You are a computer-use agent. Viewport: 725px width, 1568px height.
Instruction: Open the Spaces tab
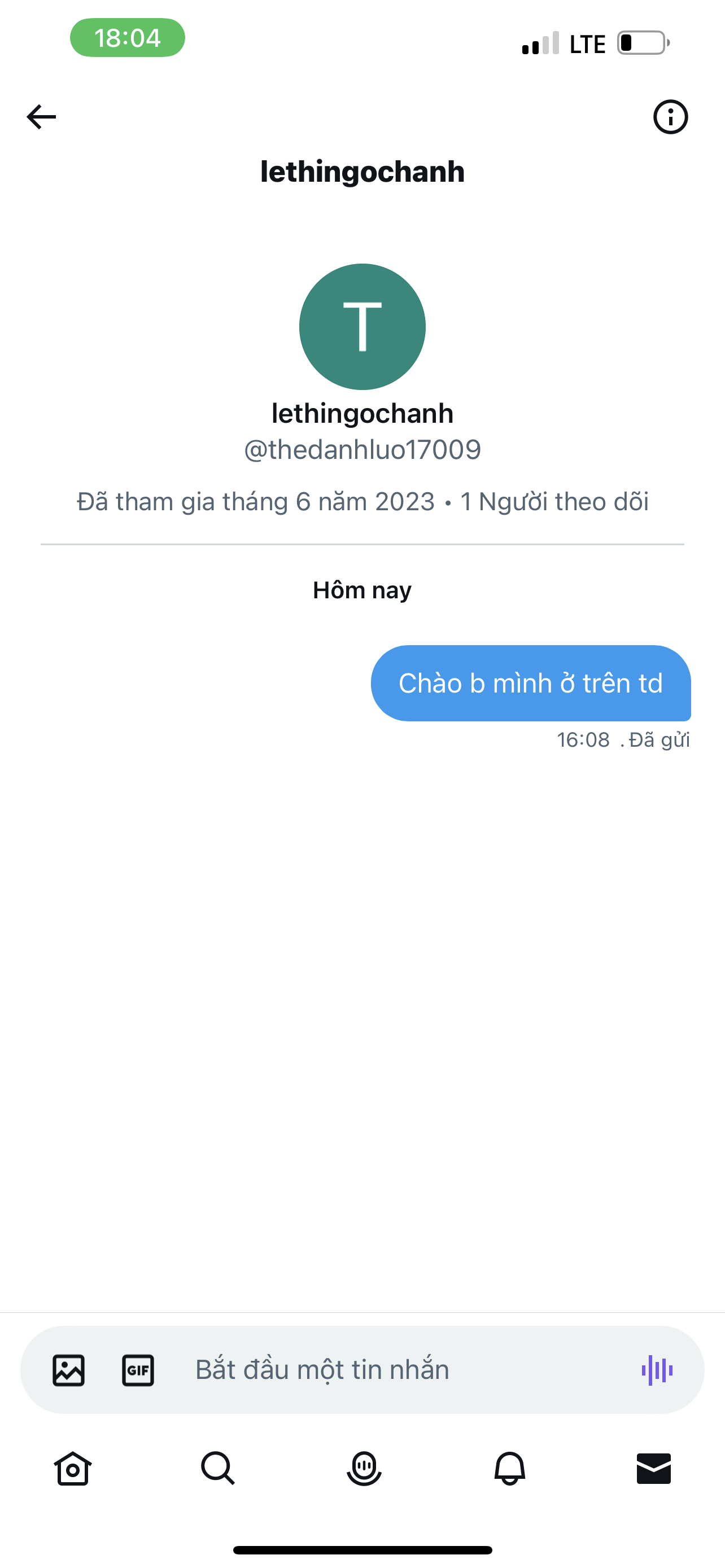pyautogui.click(x=364, y=1469)
